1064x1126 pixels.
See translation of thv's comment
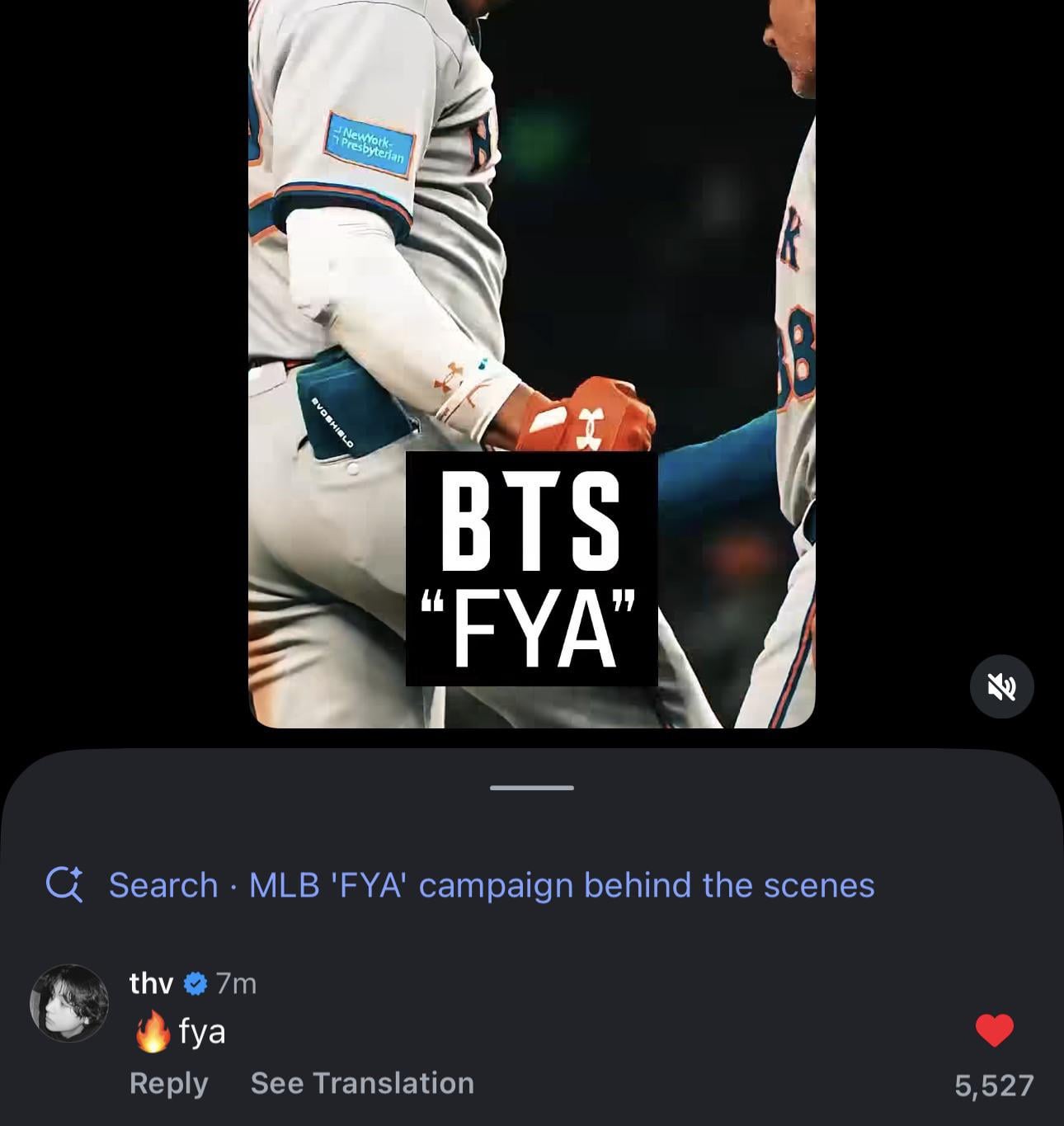pyautogui.click(x=362, y=1083)
